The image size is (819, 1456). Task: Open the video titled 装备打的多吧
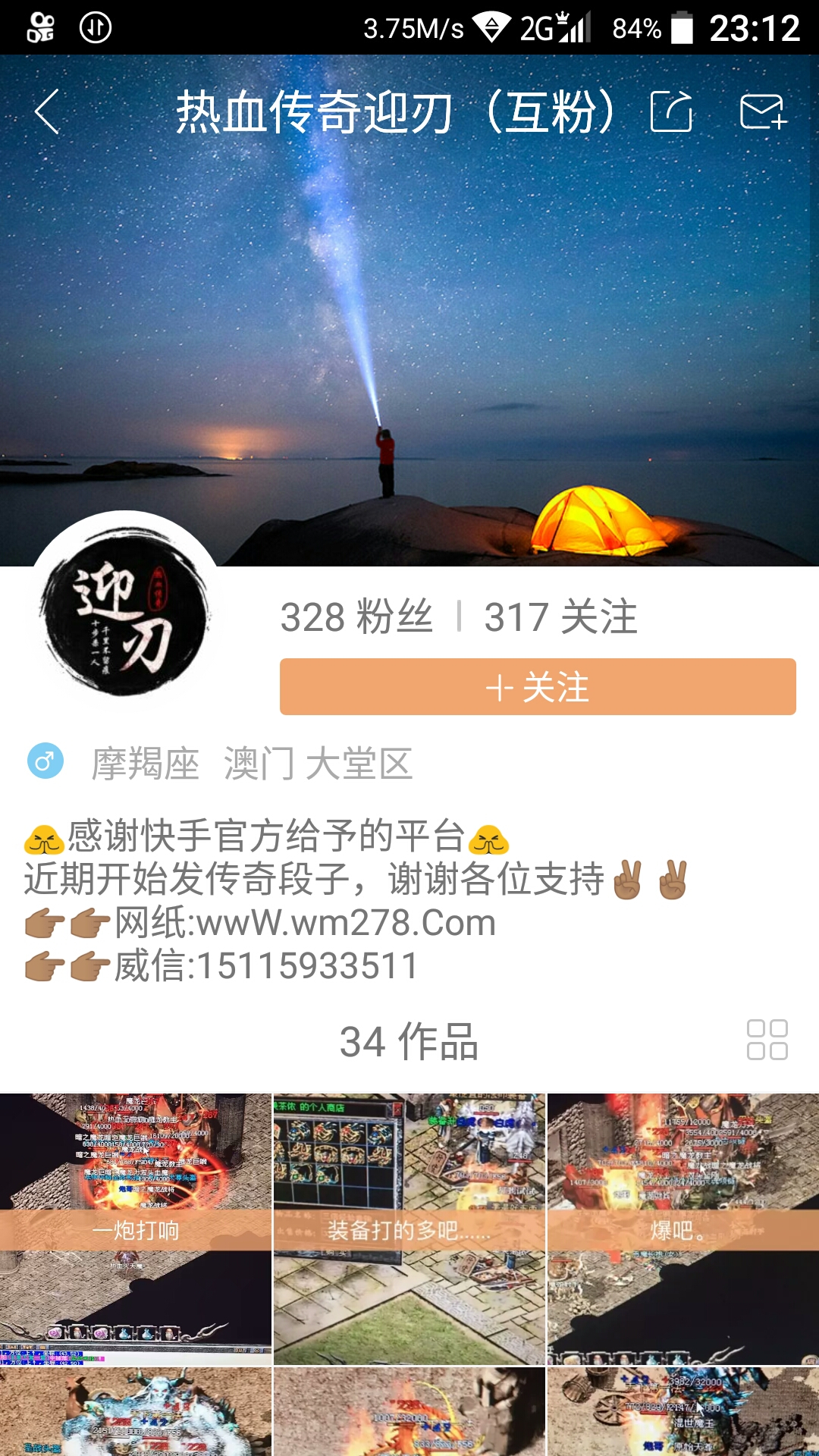click(409, 1228)
